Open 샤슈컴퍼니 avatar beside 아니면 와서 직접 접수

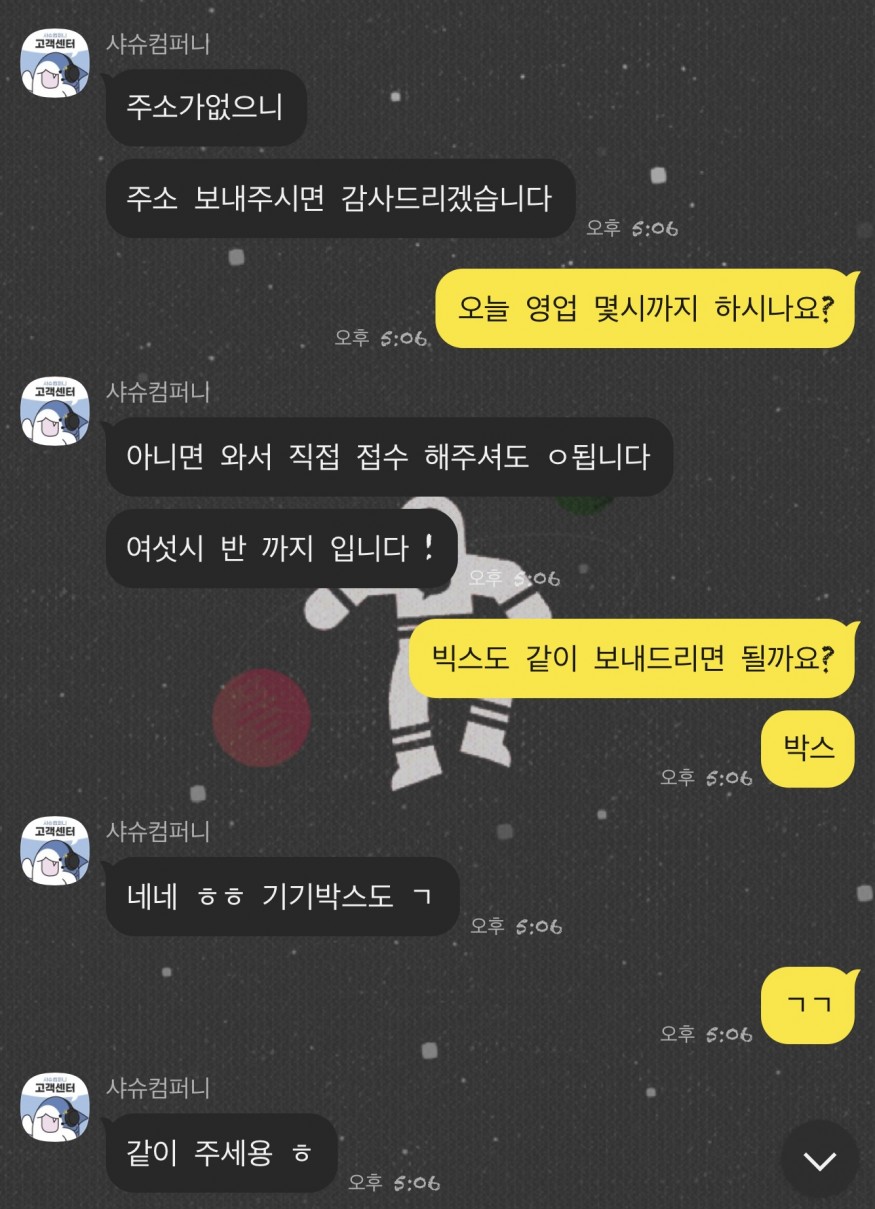click(x=56, y=411)
